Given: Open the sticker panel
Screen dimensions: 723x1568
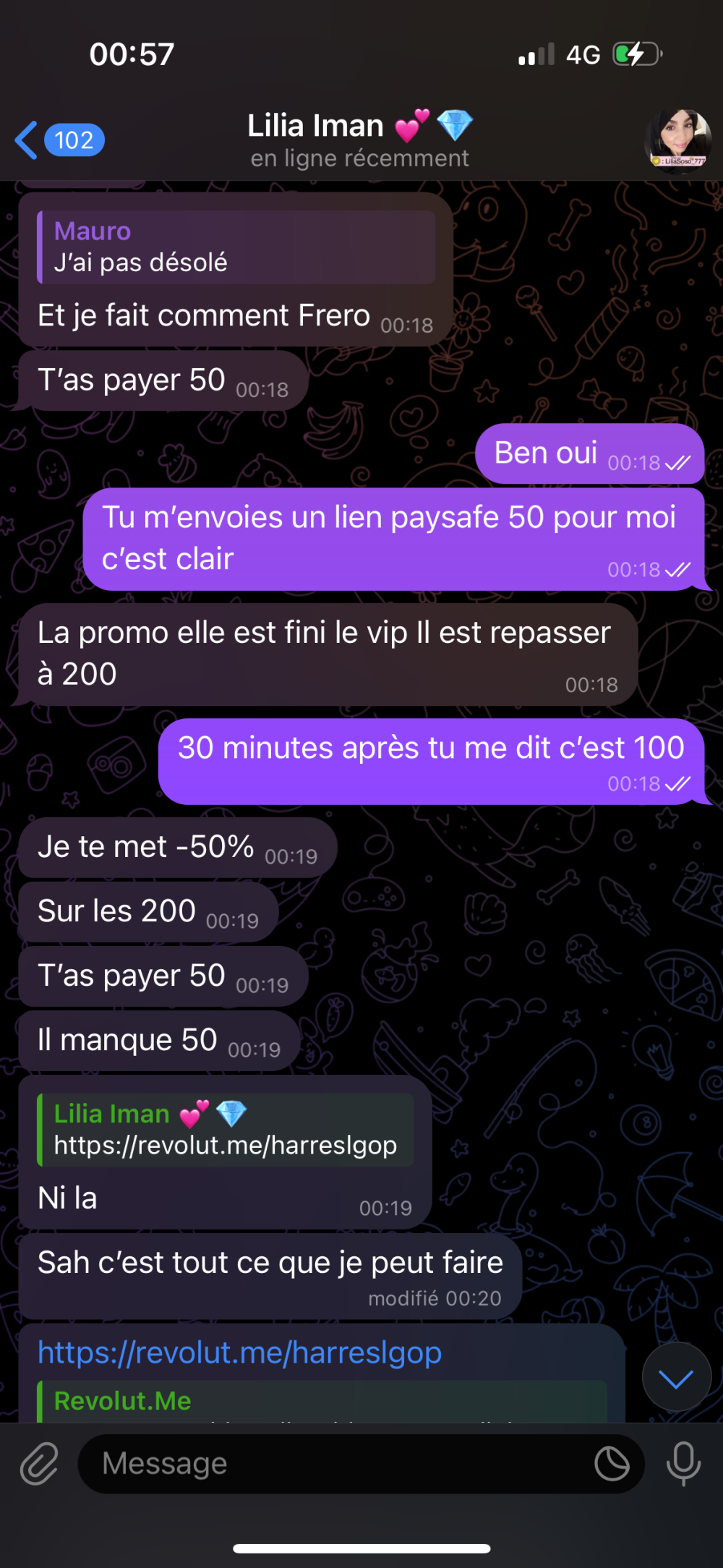Looking at the screenshot, I should pos(612,1464).
